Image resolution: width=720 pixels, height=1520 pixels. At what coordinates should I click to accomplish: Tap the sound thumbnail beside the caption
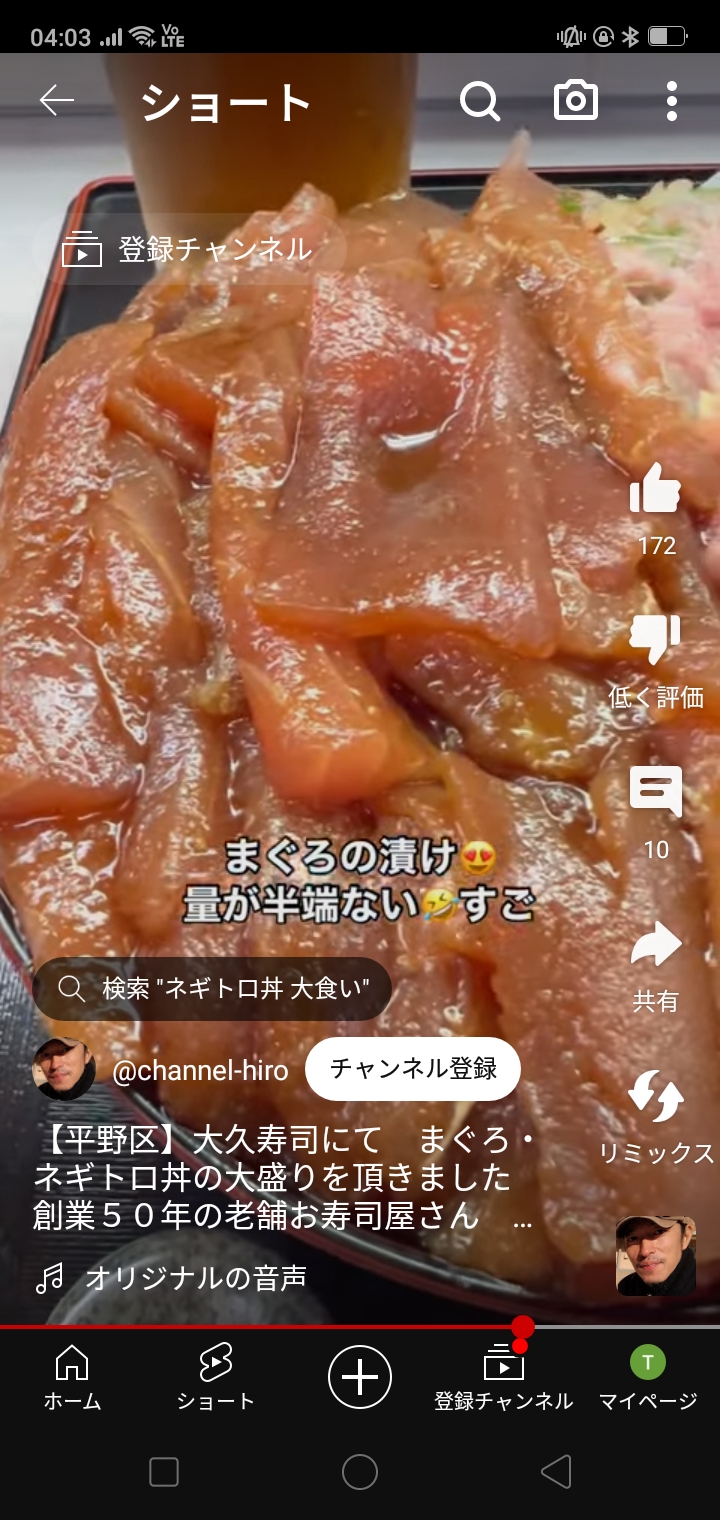point(656,1256)
